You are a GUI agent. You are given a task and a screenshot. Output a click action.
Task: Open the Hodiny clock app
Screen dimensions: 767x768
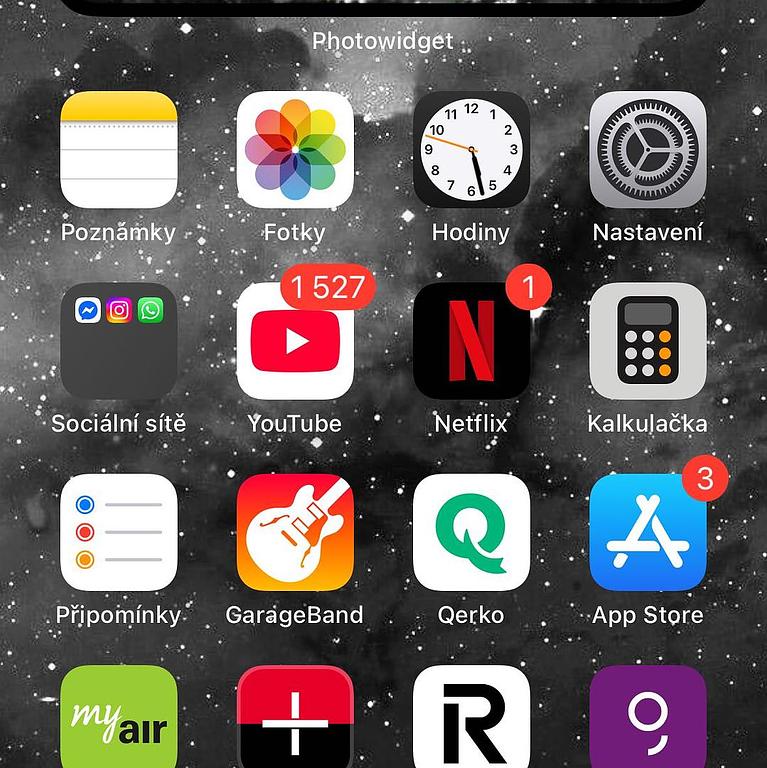[471, 149]
